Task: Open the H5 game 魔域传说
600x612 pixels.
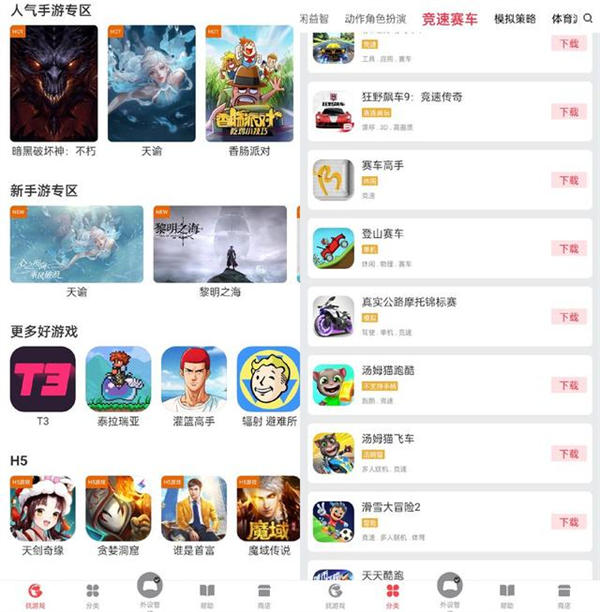Action: tap(269, 508)
